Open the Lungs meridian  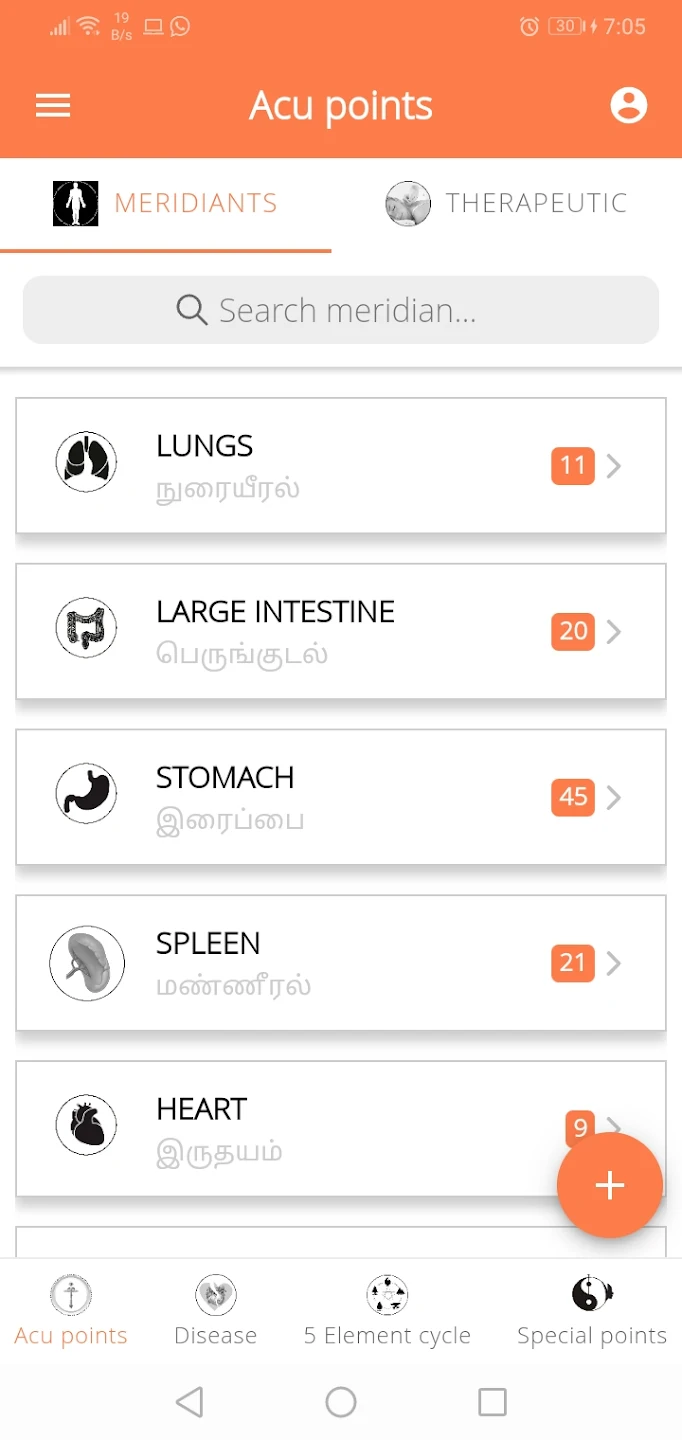point(341,466)
